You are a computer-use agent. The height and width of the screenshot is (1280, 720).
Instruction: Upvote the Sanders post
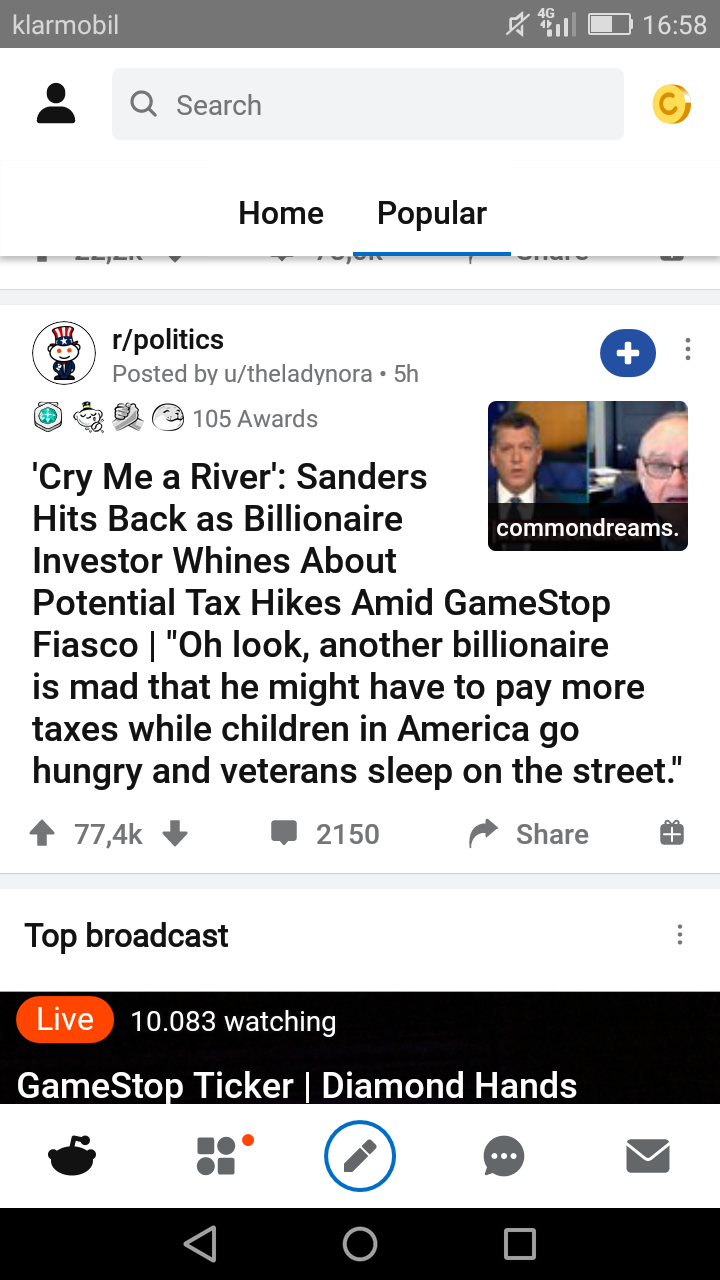pyautogui.click(x=42, y=834)
